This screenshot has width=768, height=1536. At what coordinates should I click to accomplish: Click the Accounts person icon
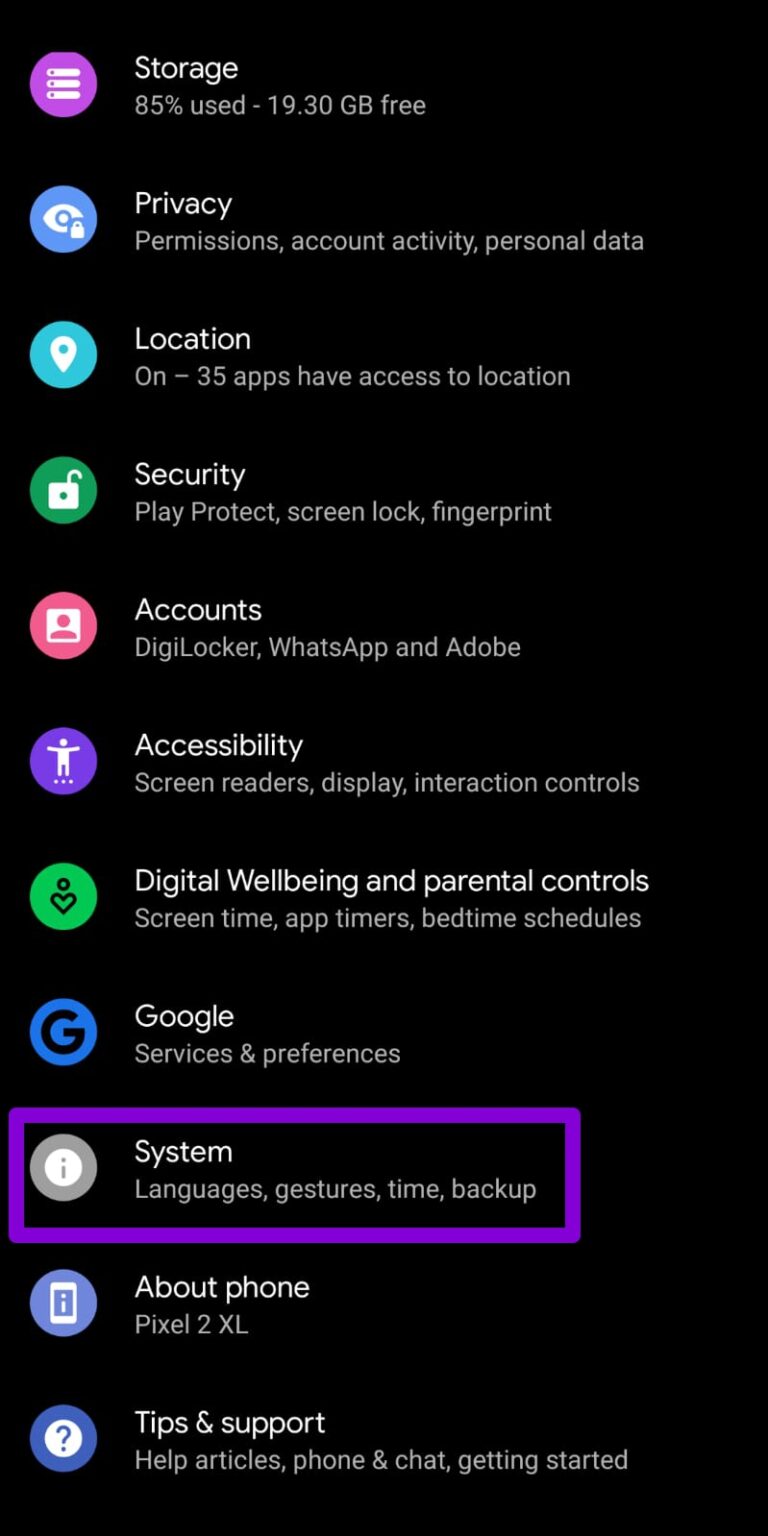click(63, 626)
